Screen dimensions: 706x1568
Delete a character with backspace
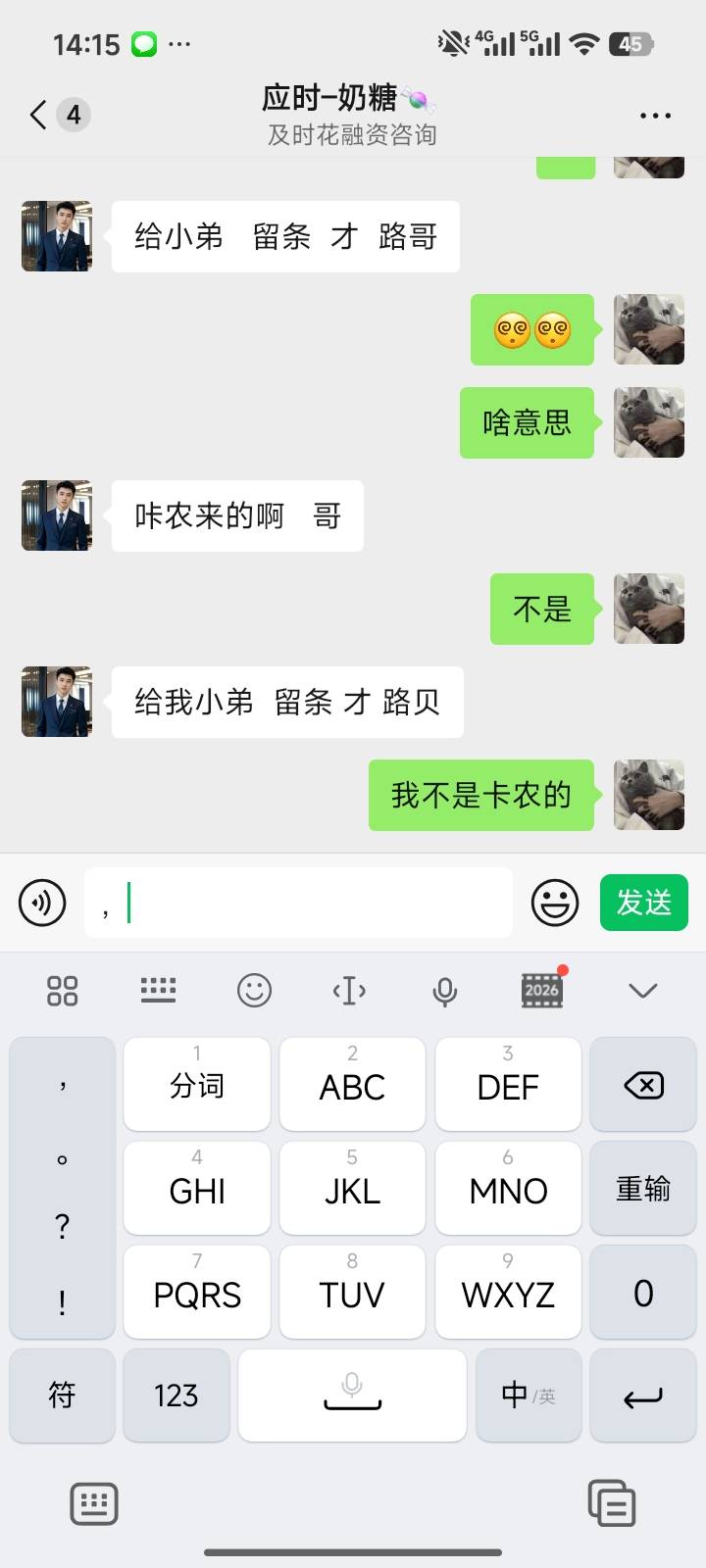[643, 1085]
